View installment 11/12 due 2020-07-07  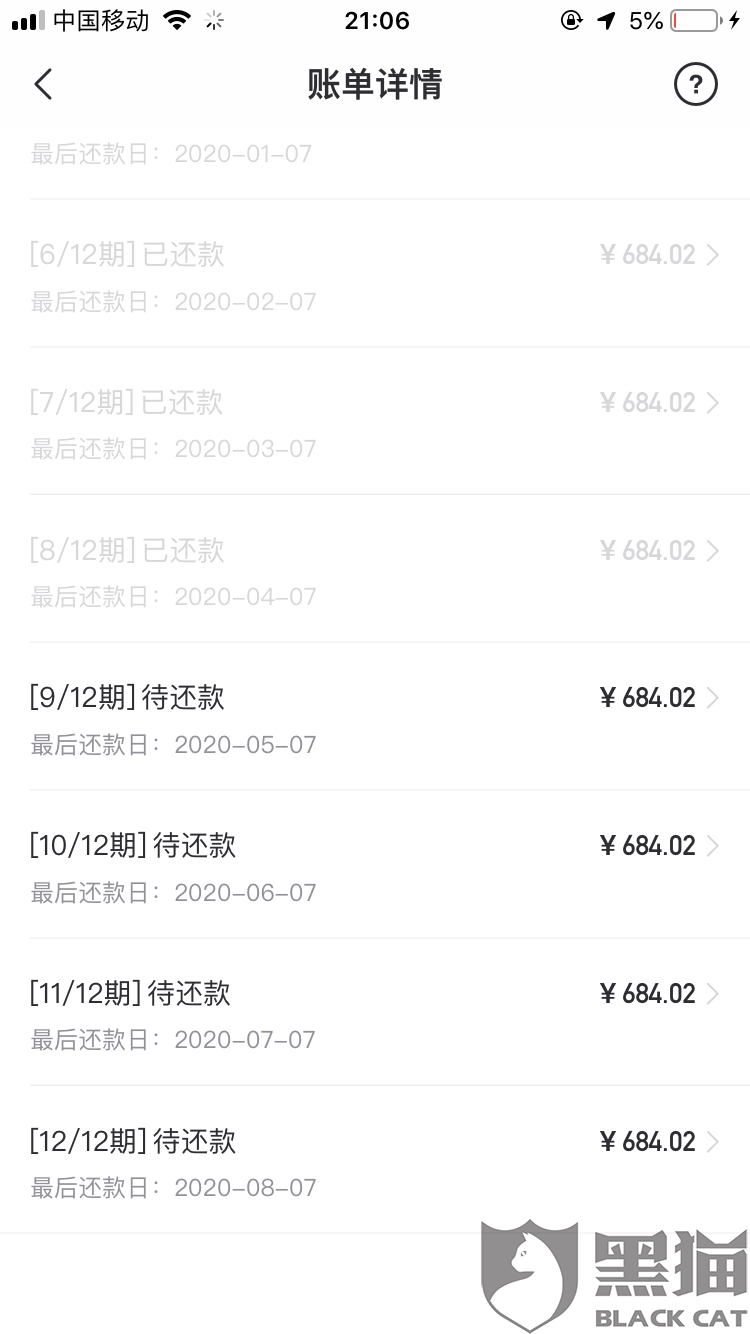coord(375,1012)
